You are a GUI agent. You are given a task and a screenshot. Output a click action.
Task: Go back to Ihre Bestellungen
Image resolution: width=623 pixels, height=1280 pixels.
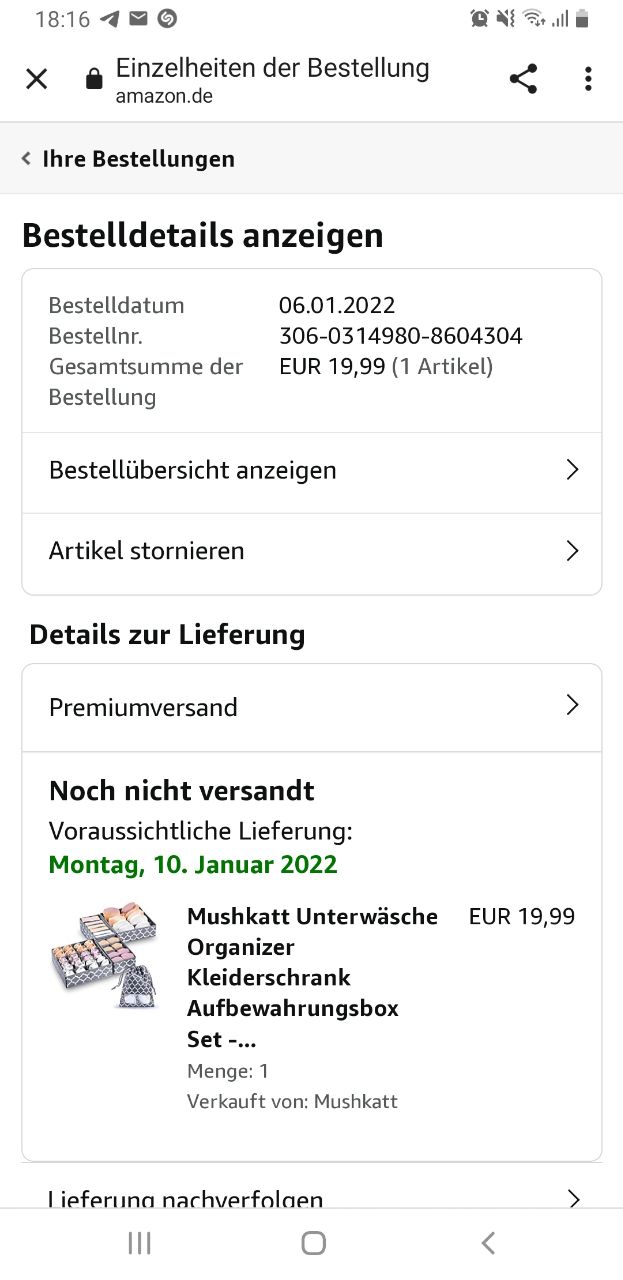coord(128,159)
